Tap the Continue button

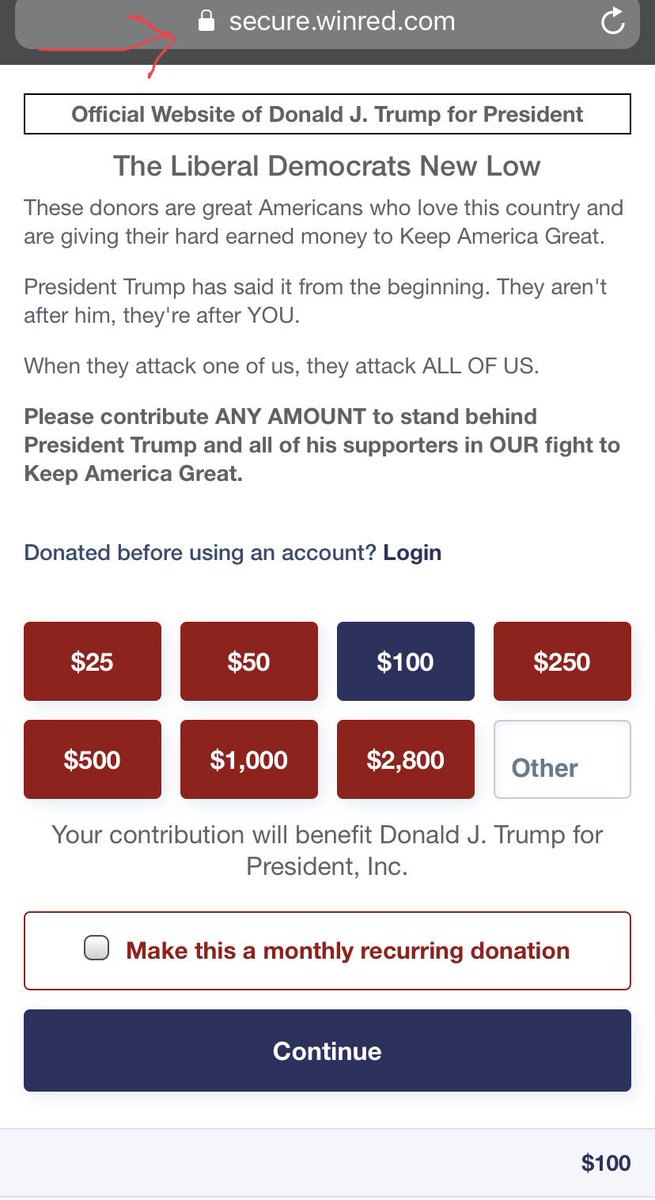(327, 1050)
